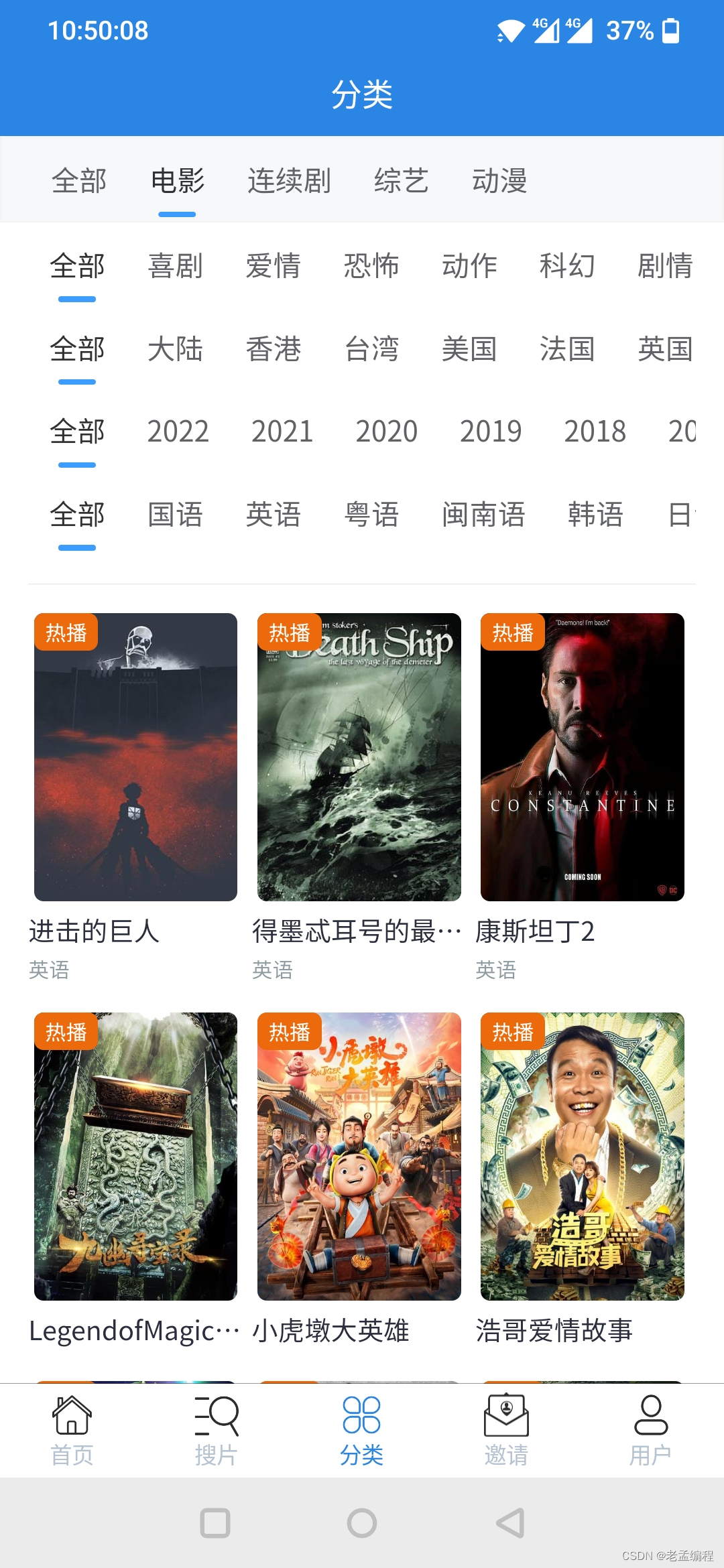Image resolution: width=724 pixels, height=1568 pixels.
Task: View details for 小虎墩大英雄
Action: pyautogui.click(x=359, y=1156)
